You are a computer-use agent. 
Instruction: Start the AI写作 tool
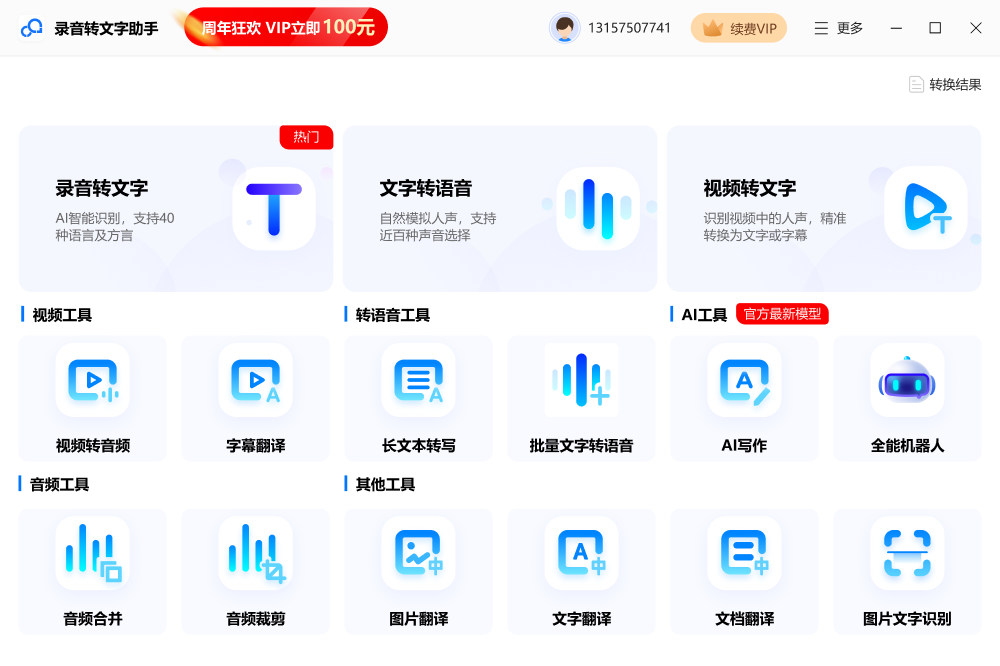tap(744, 398)
